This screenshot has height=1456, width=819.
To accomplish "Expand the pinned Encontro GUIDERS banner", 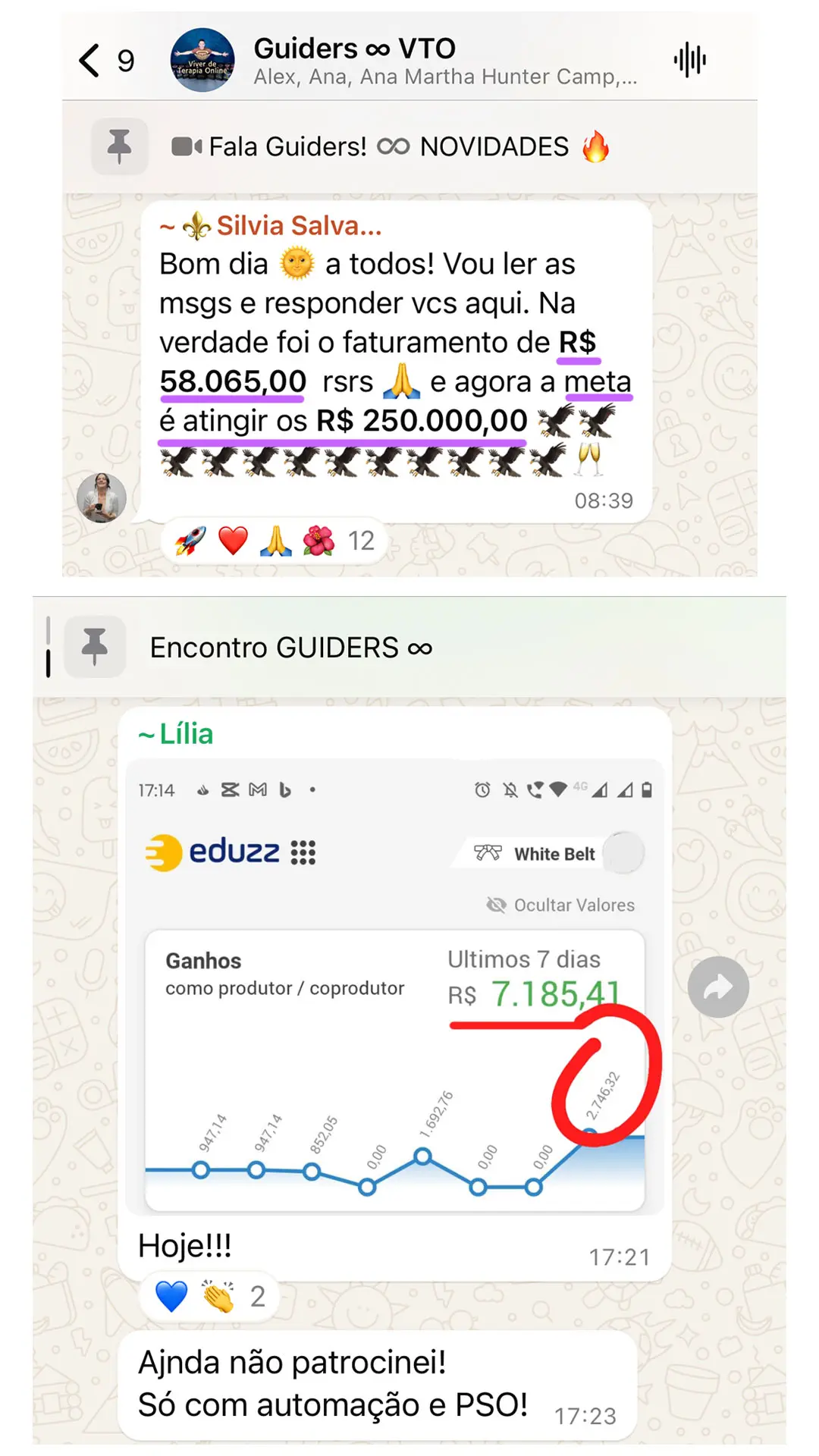I will coord(290,647).
